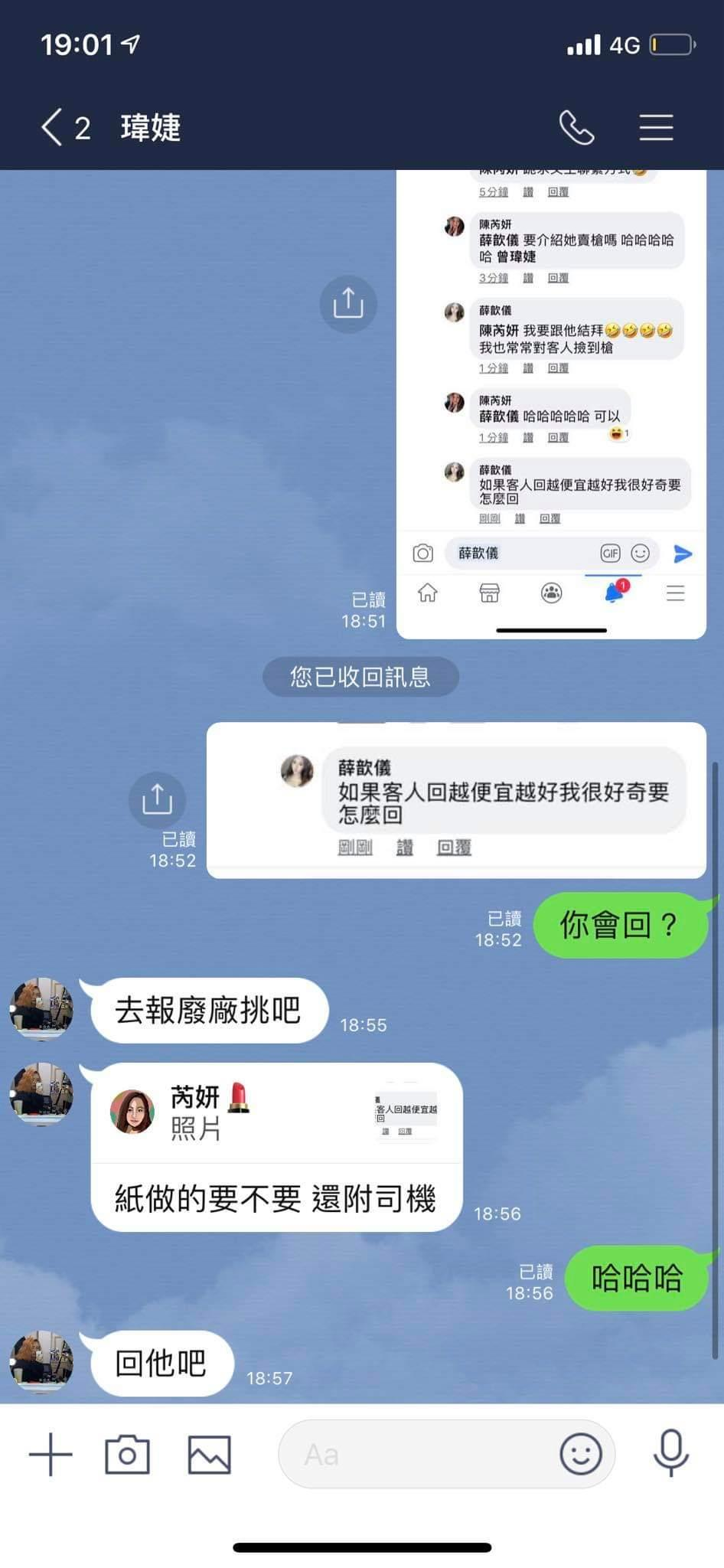Go back to the chat list
Screen dimensions: 724x1568
coord(52,127)
